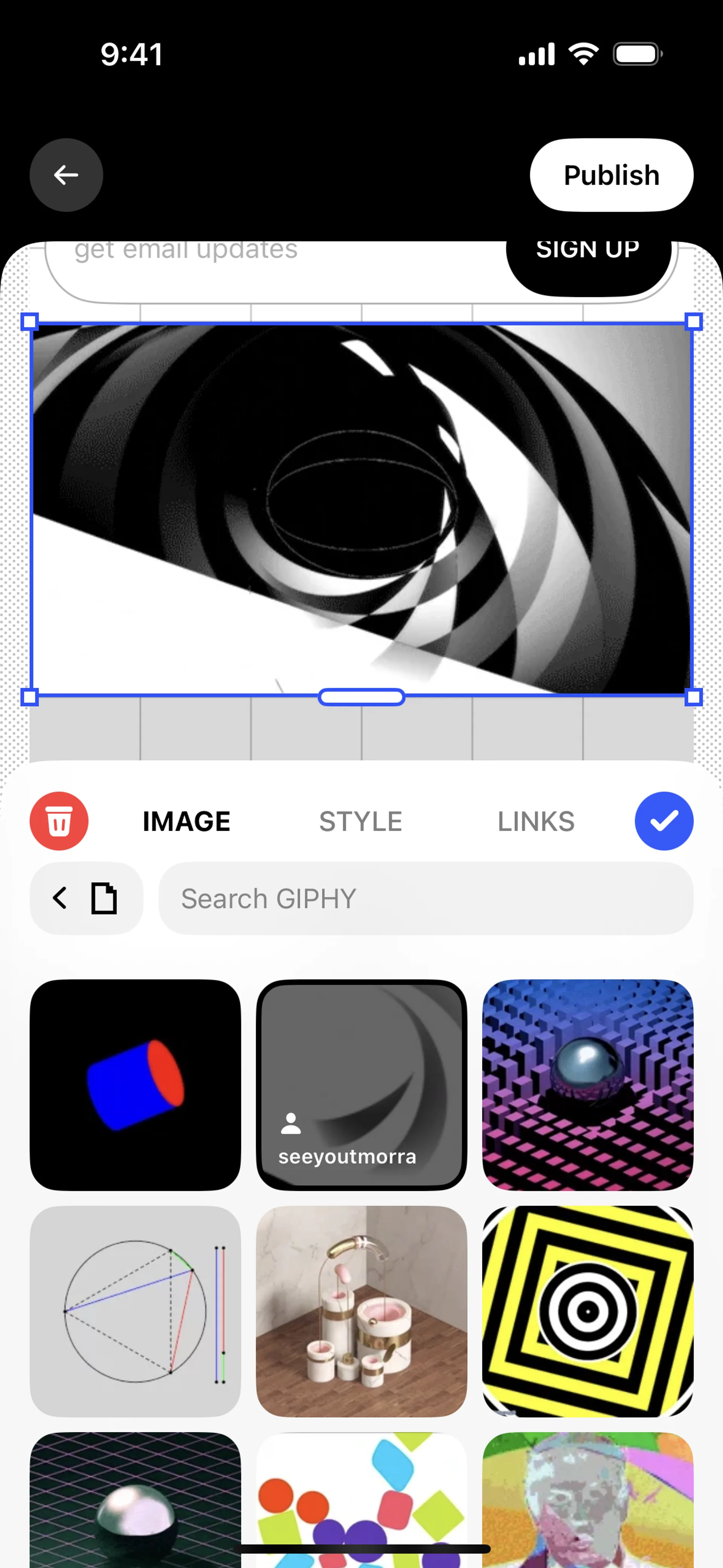Return to file source options
Screen dimensions: 723x1568
86,899
